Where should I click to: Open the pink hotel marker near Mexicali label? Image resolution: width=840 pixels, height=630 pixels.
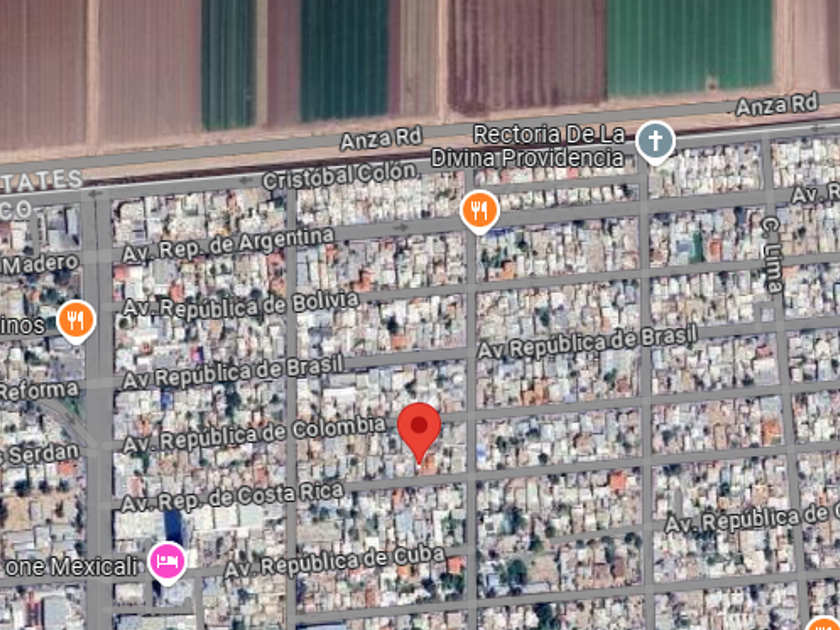click(166, 561)
